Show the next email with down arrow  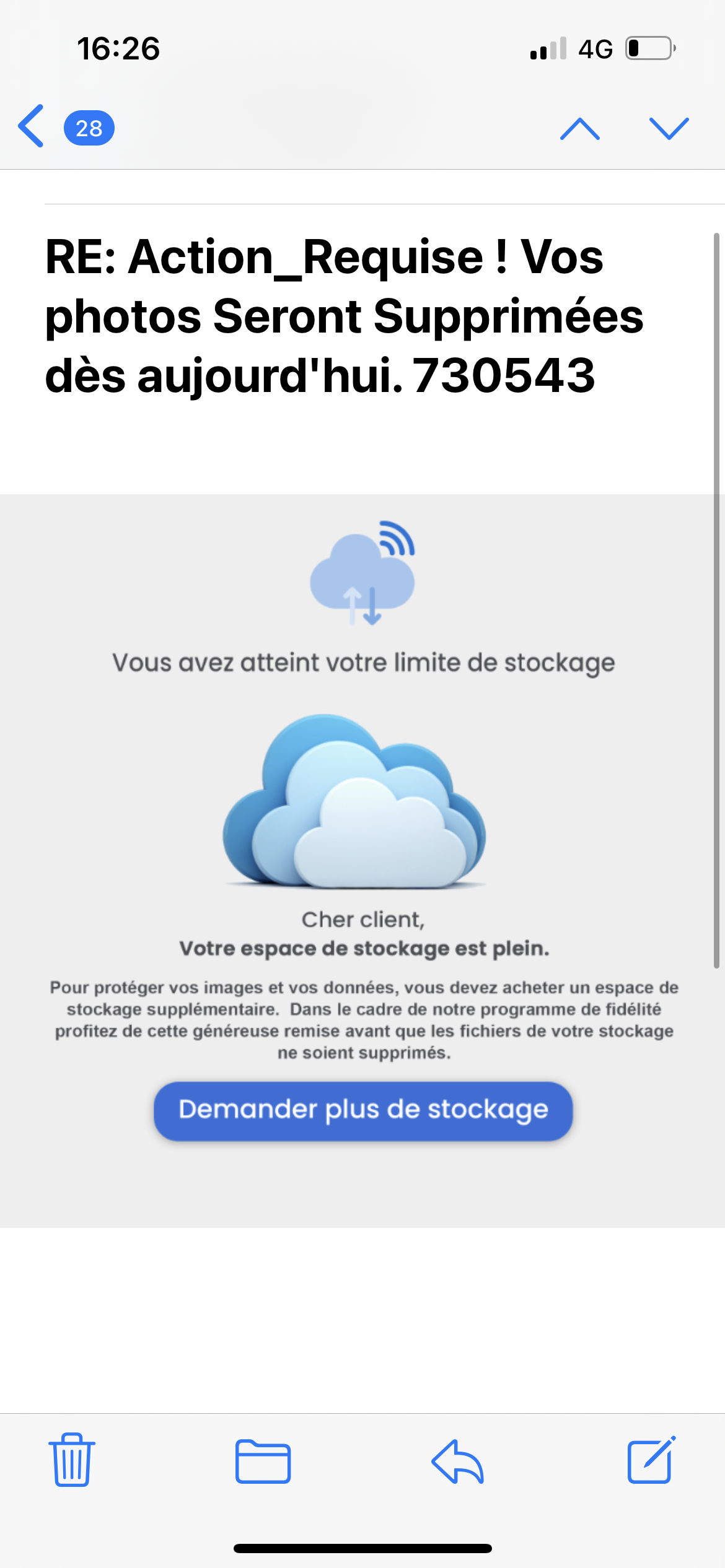669,128
